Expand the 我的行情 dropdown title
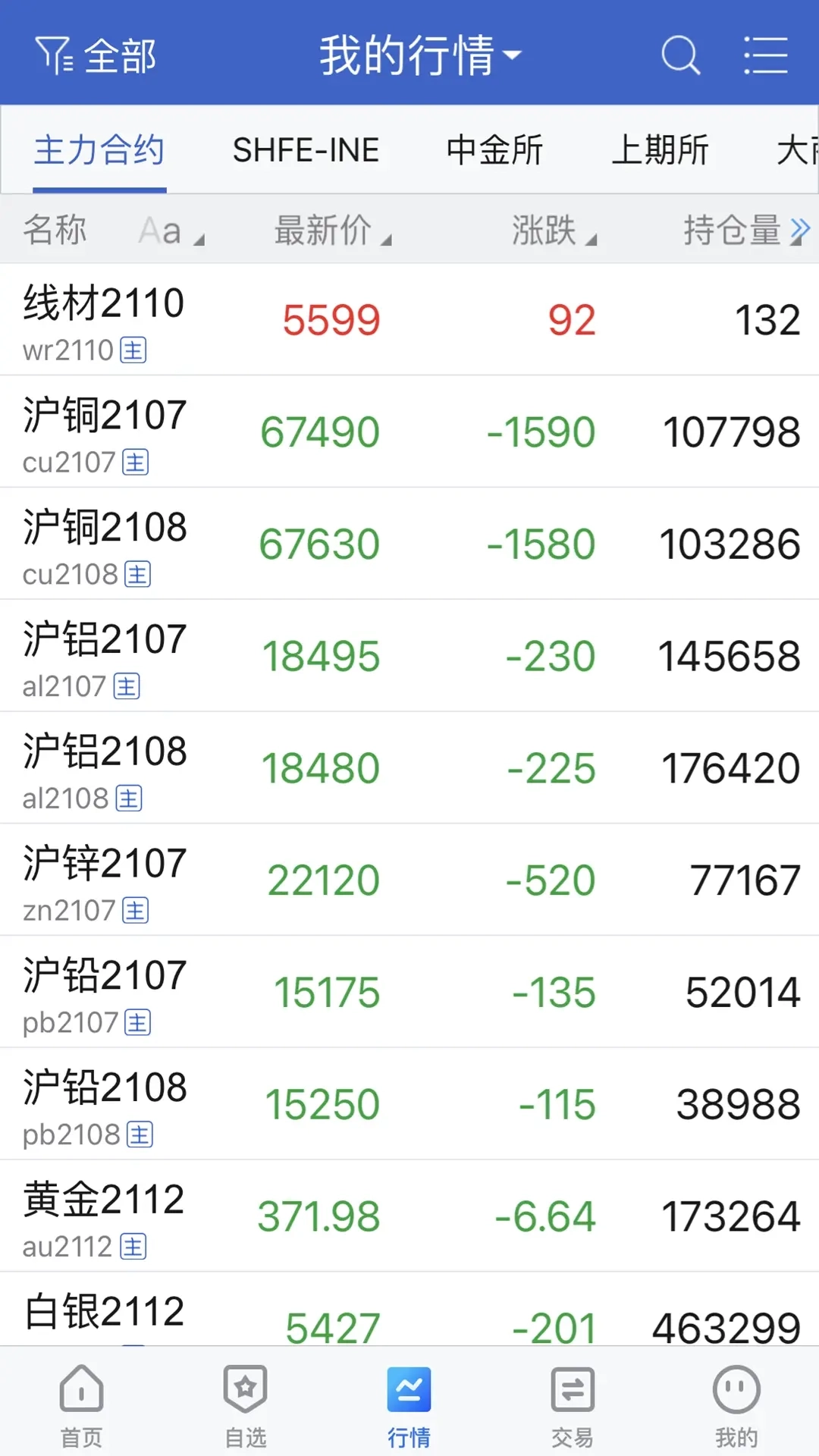This screenshot has height=1456, width=819. tap(419, 55)
